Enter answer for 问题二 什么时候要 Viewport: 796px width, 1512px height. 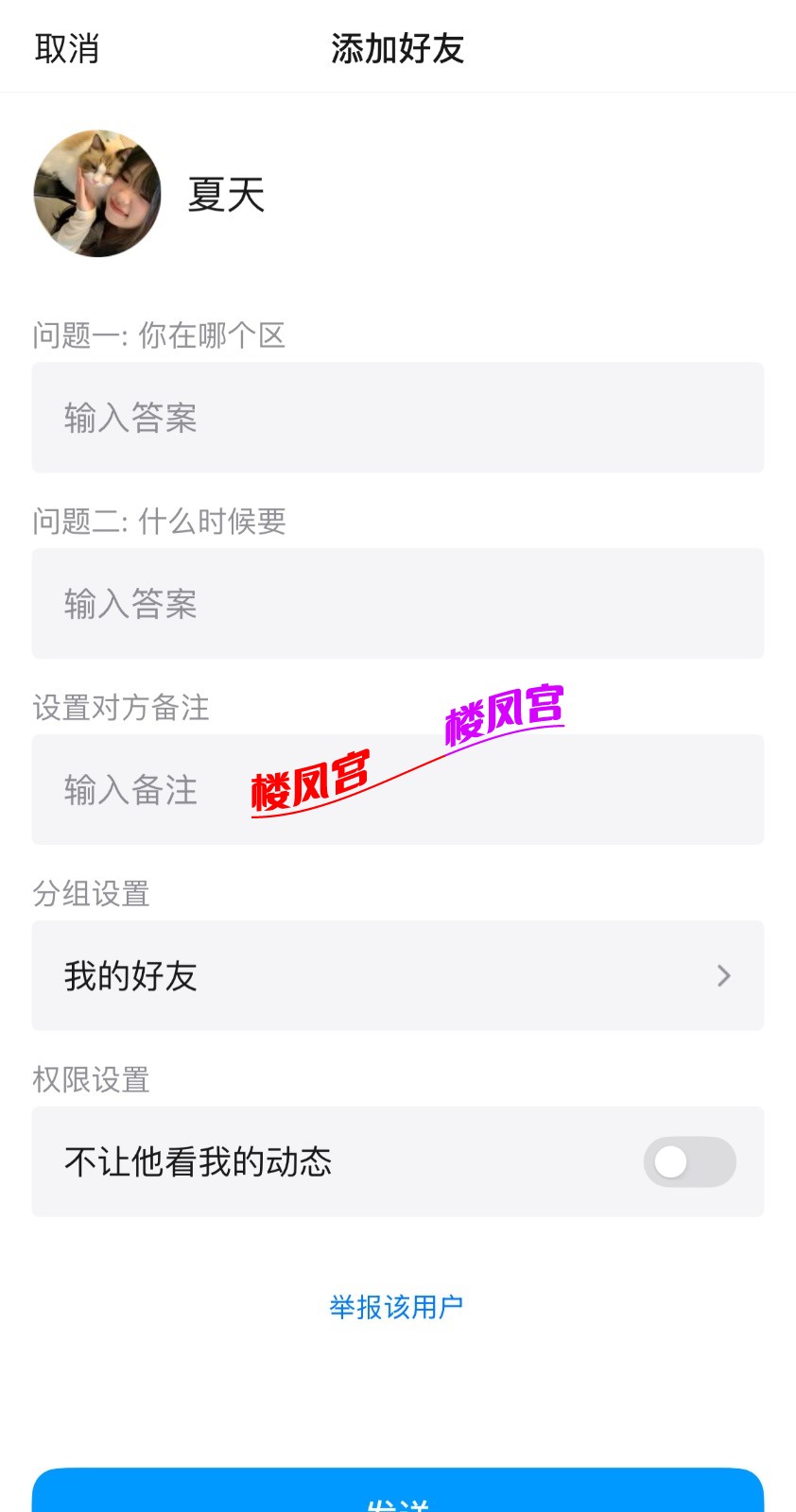point(397,604)
